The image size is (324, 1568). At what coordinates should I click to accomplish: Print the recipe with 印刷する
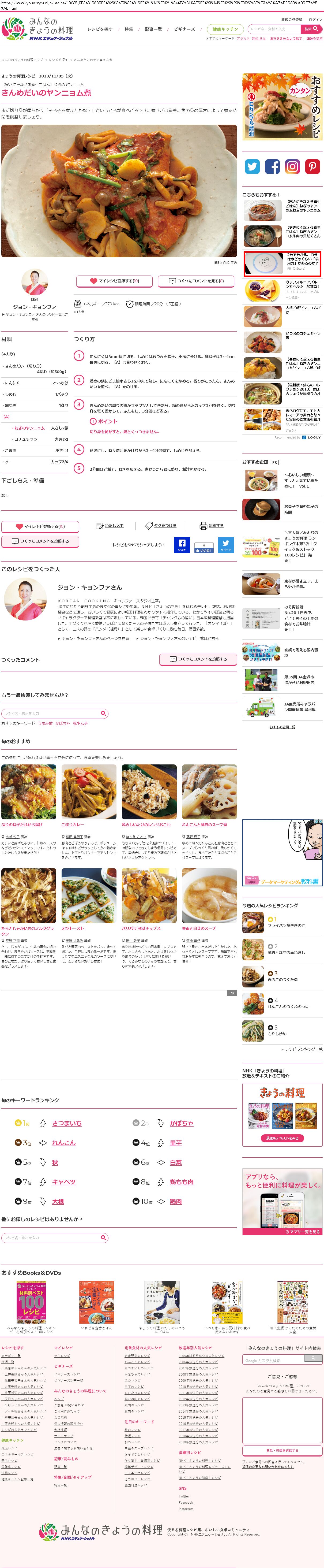(x=212, y=525)
